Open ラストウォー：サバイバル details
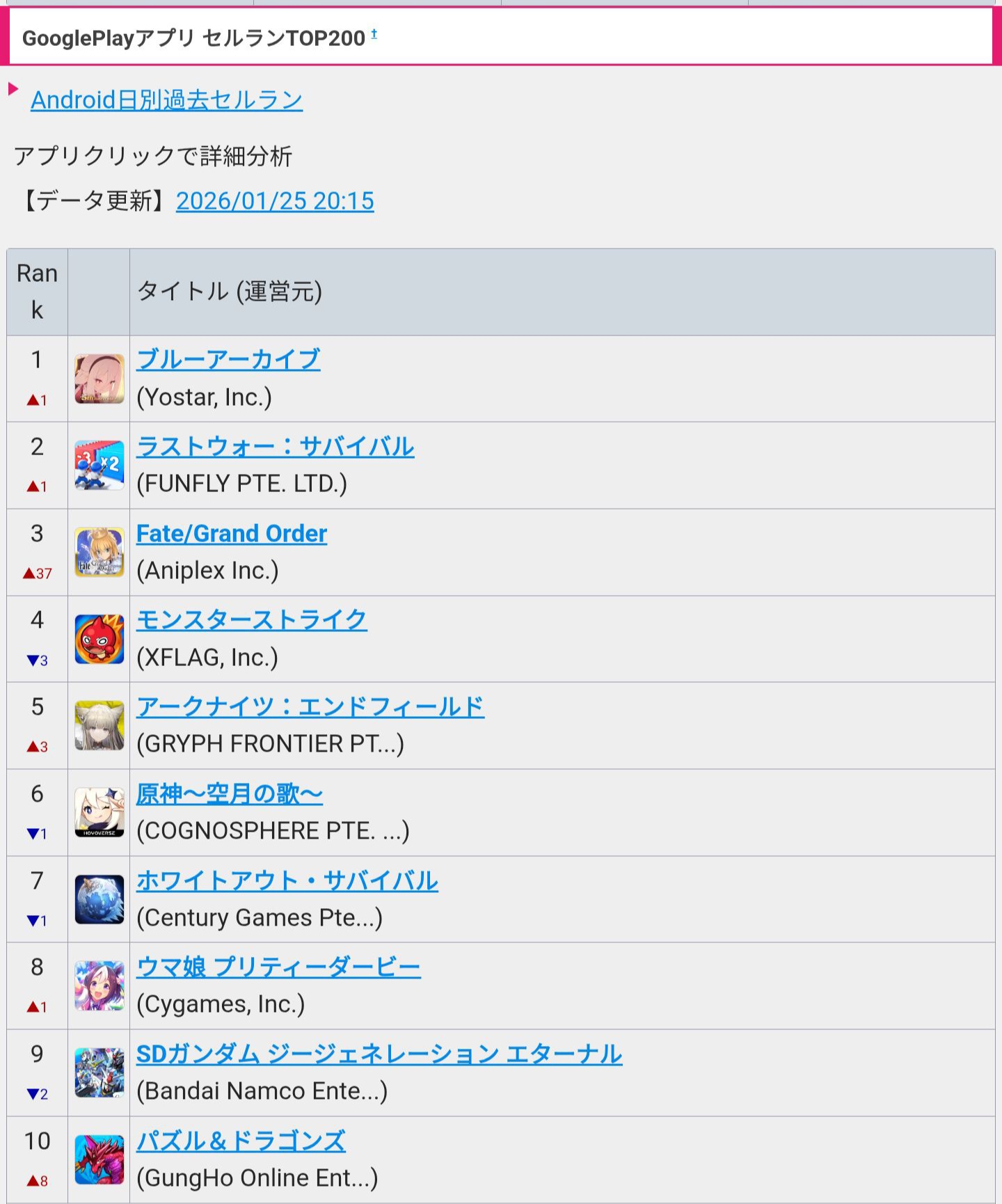This screenshot has height=1204, width=1002. coord(275,447)
